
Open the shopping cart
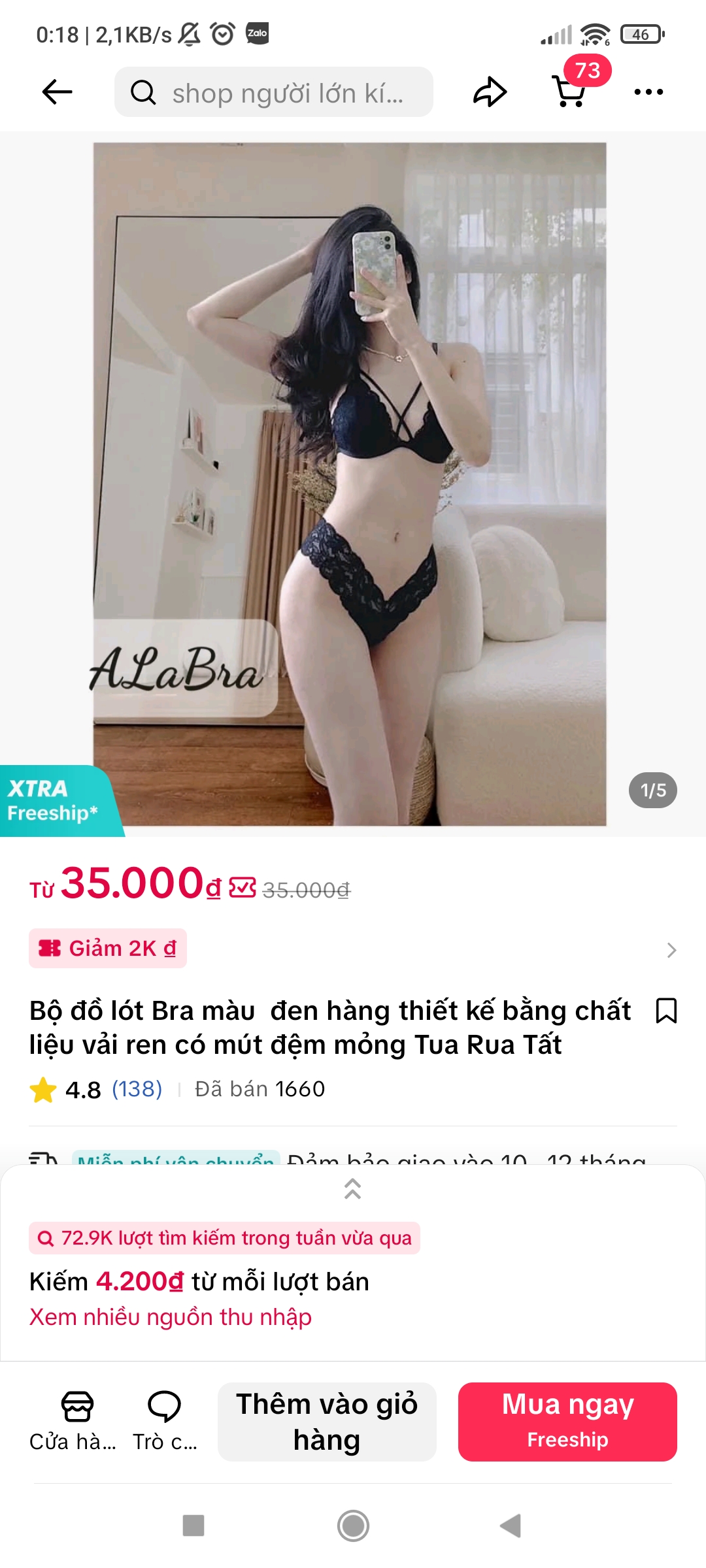[x=569, y=91]
